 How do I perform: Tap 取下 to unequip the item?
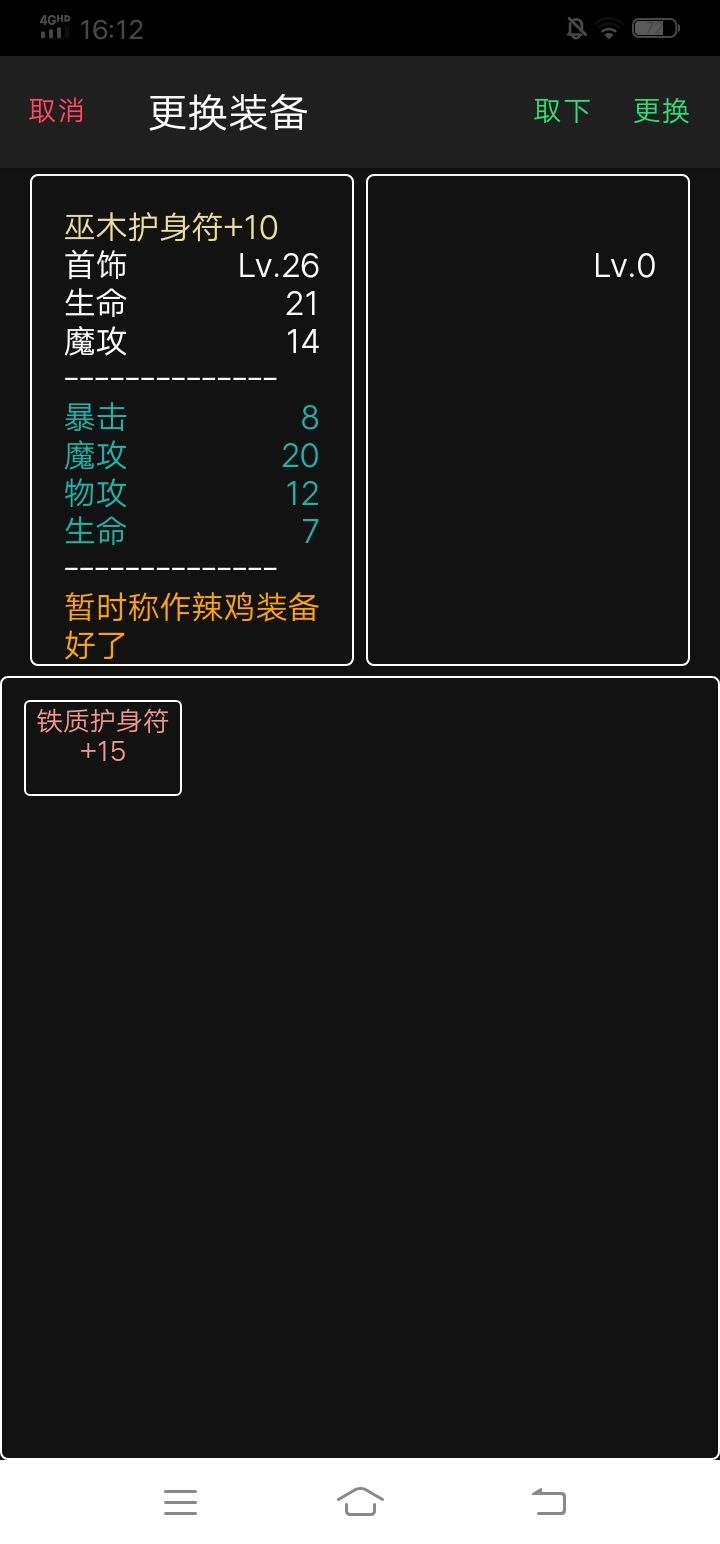[x=562, y=112]
